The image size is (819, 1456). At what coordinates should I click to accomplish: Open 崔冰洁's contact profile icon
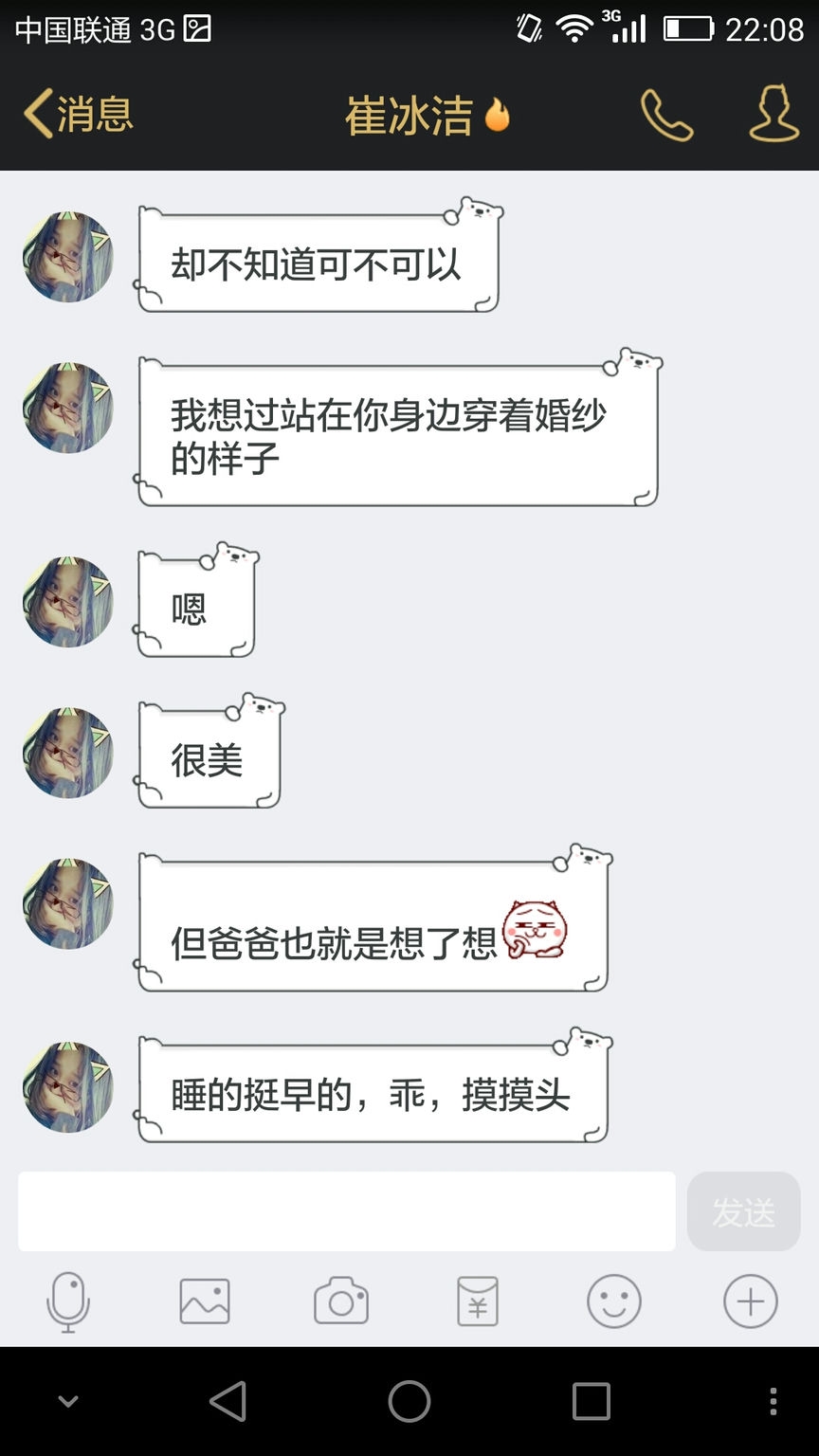[x=773, y=115]
